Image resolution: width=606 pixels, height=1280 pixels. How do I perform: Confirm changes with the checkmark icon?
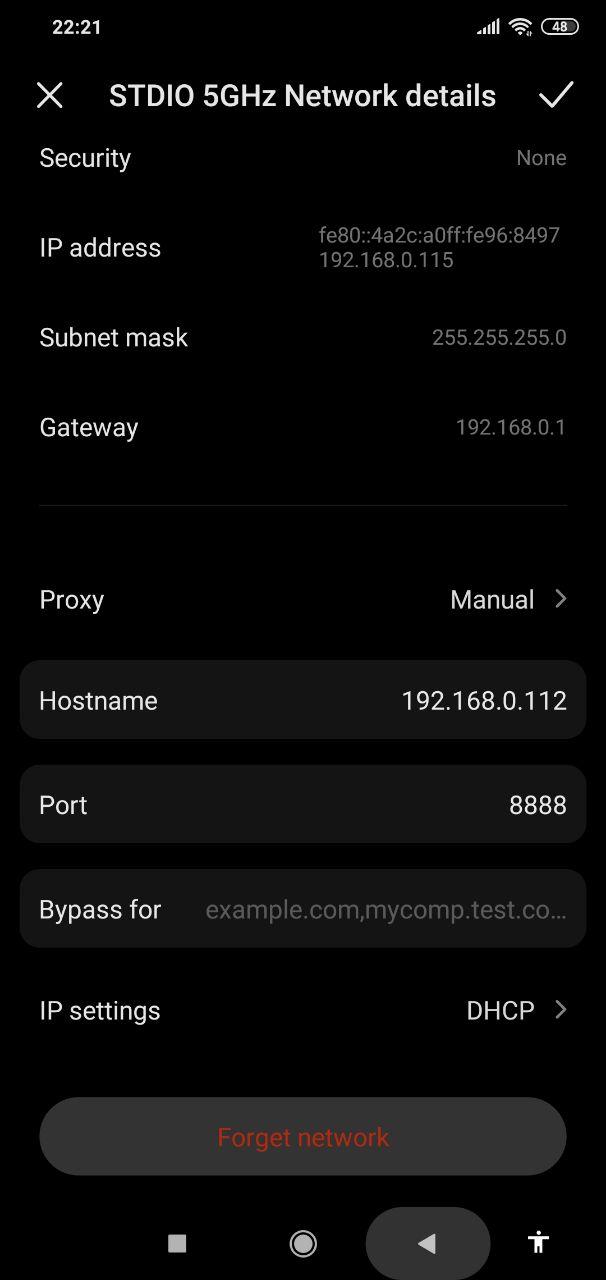pos(556,95)
